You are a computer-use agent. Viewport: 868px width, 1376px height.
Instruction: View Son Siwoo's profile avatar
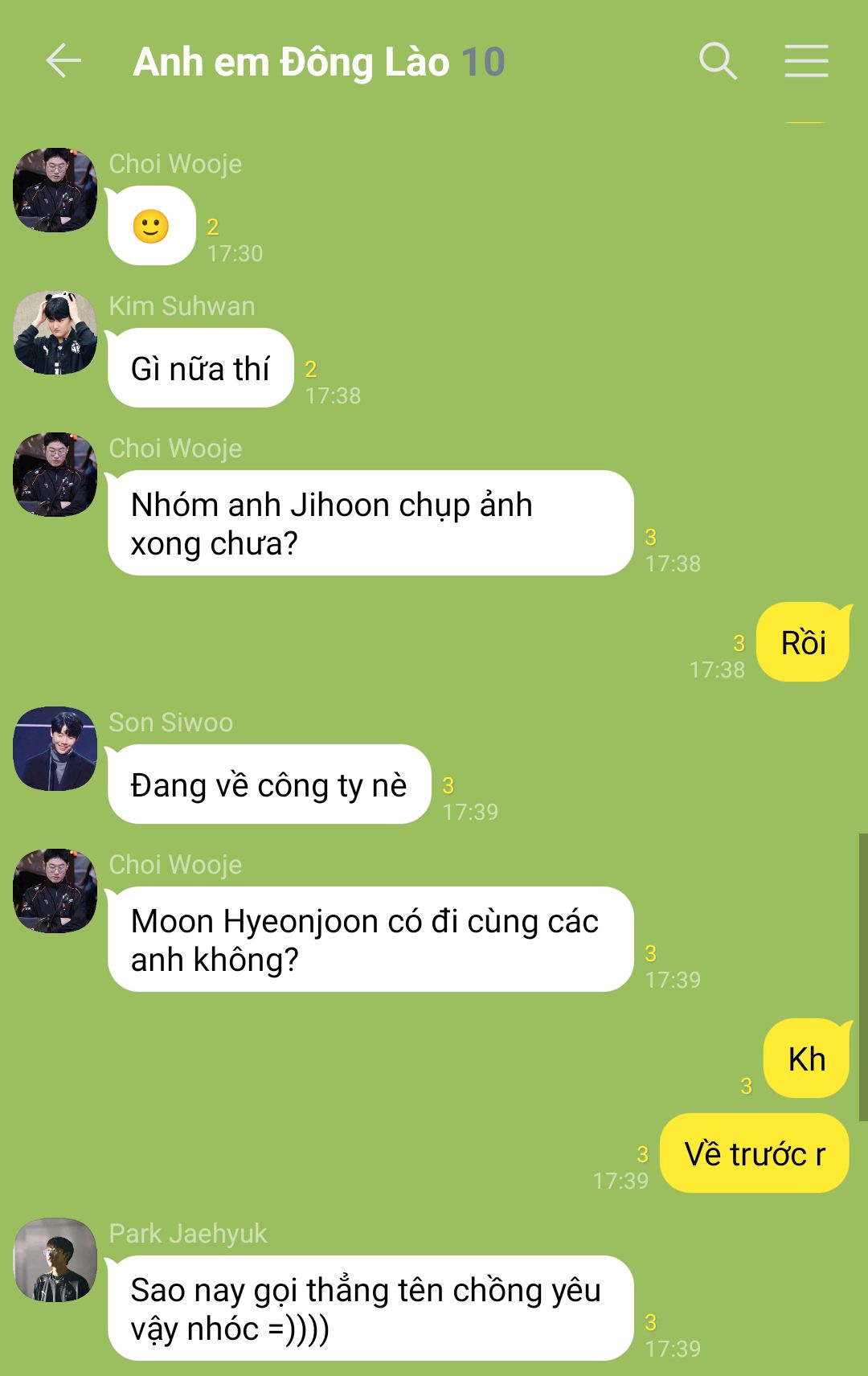click(x=55, y=748)
